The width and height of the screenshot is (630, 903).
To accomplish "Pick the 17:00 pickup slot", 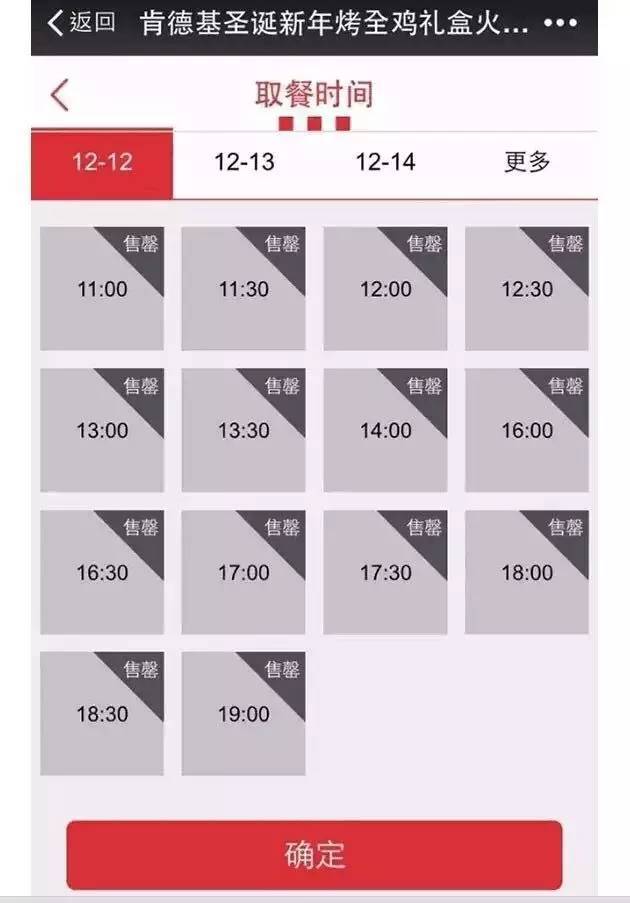I will 243,573.
